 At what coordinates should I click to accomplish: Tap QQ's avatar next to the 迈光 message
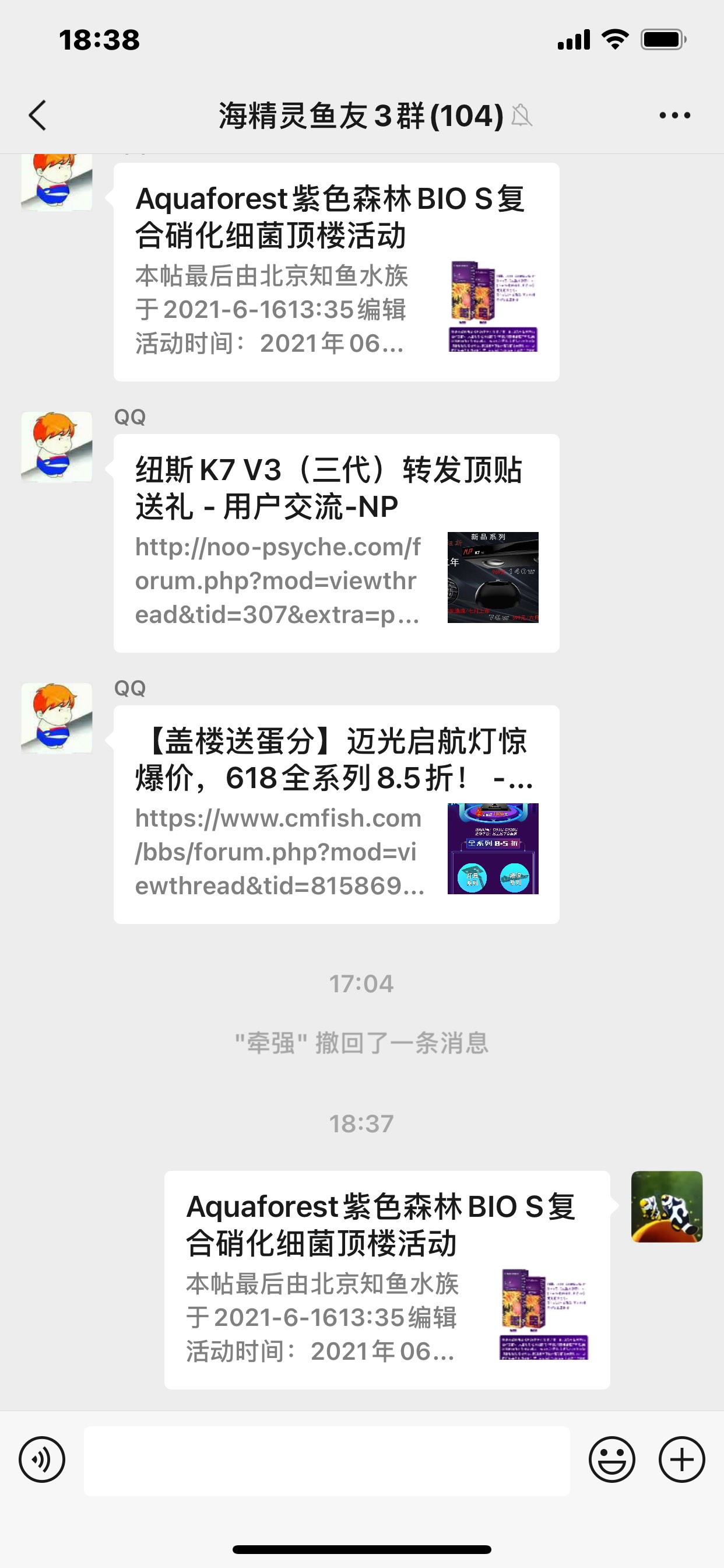[57, 718]
